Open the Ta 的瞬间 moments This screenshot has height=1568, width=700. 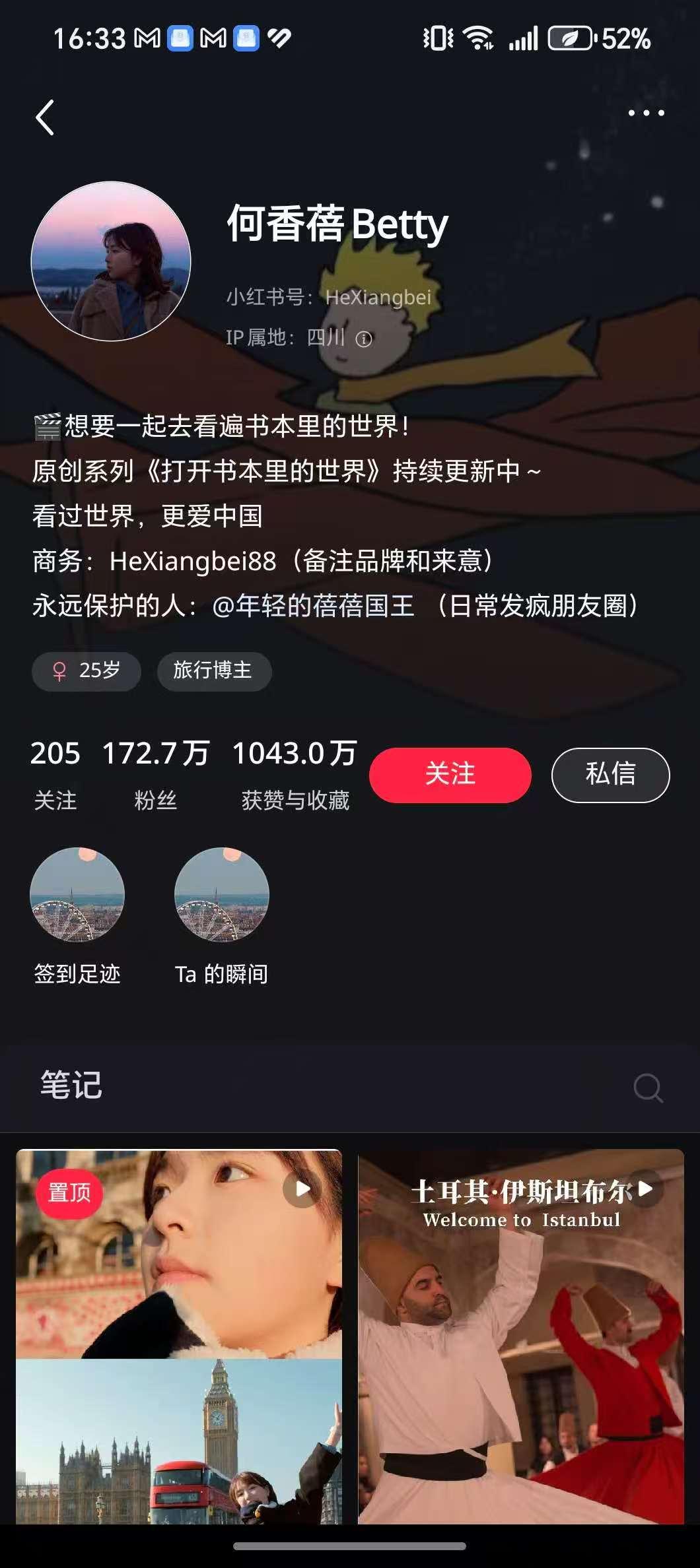221,914
